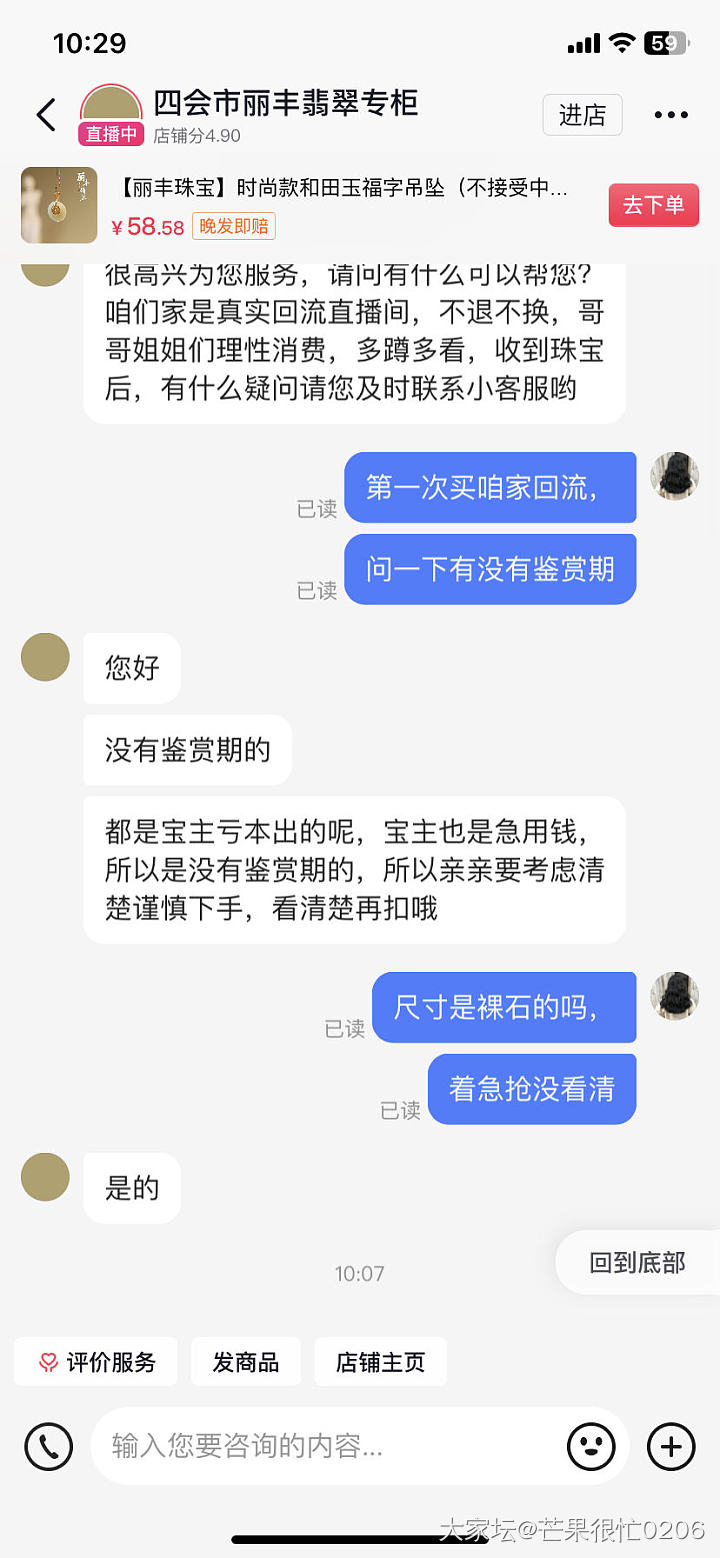The image size is (720, 1558).
Task: Open 店铺主页 shop homepage
Action: (380, 1362)
